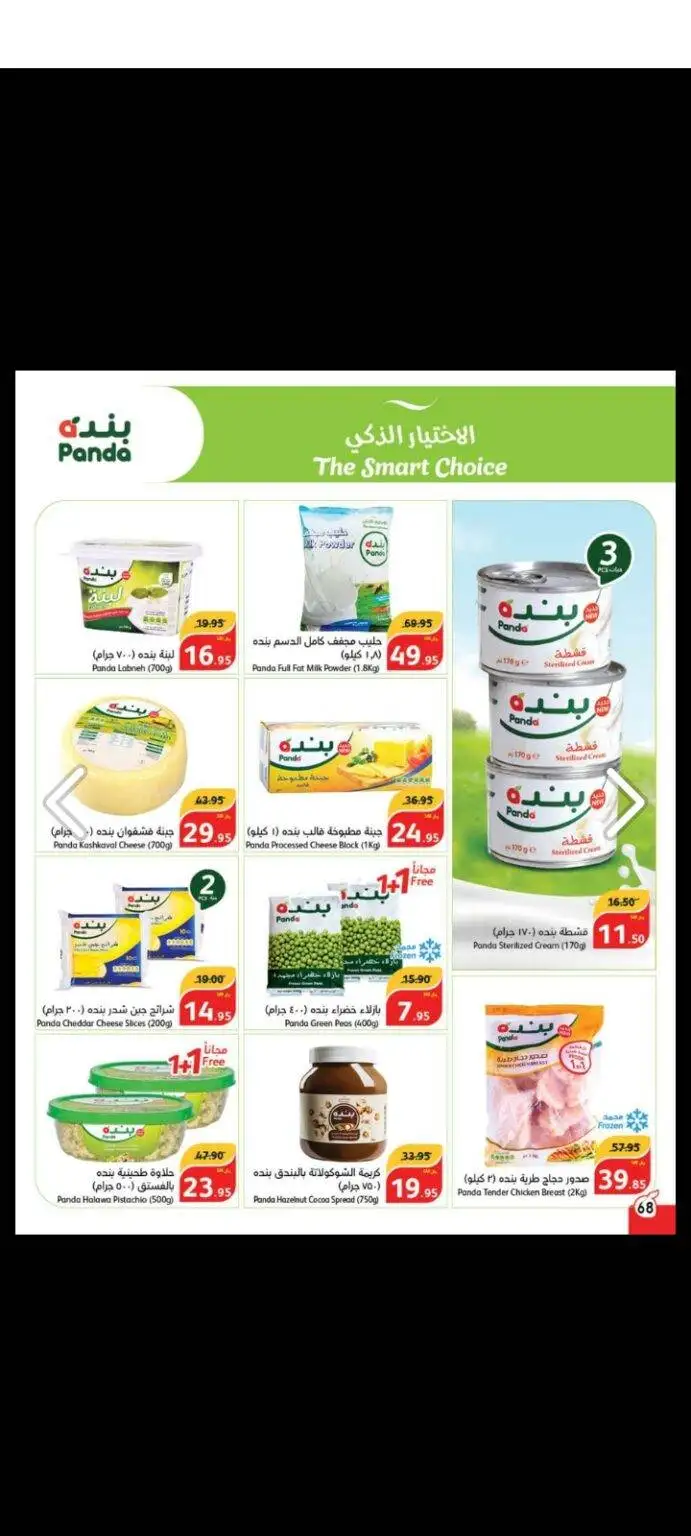This screenshot has height=1536, width=691.
Task: Go to the next flyer page arrow
Action: pyautogui.click(x=628, y=801)
